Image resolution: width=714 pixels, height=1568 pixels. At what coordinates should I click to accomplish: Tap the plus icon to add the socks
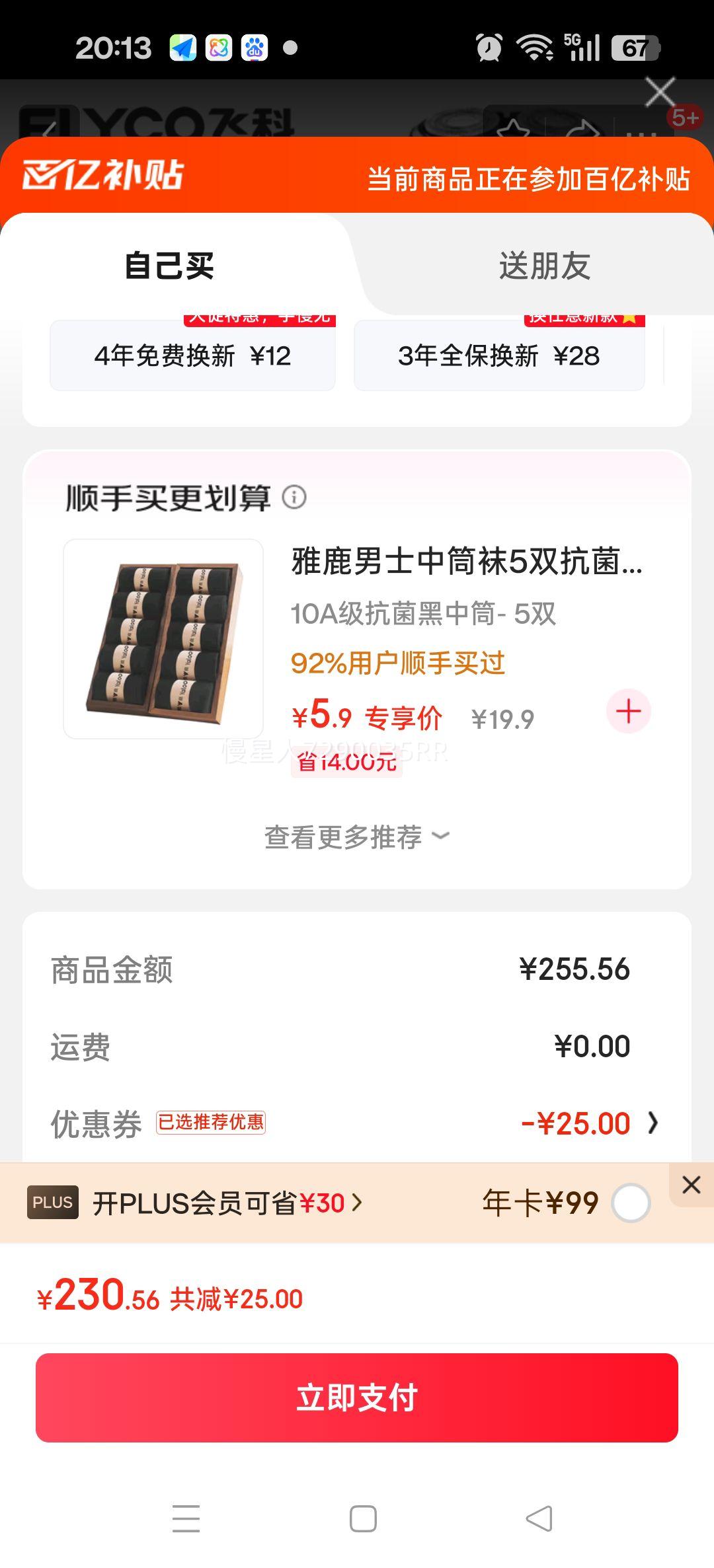tap(627, 712)
